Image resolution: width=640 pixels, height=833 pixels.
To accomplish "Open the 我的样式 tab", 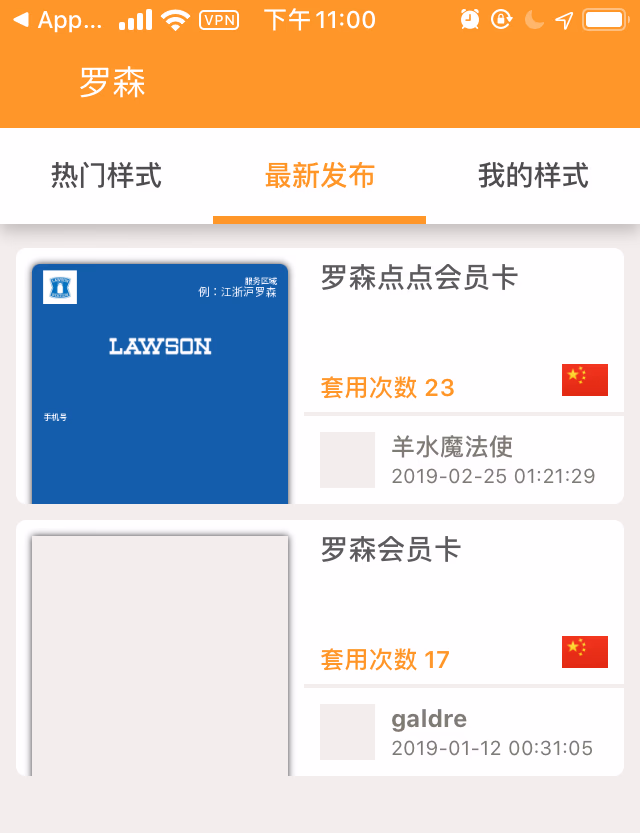I will [x=533, y=176].
